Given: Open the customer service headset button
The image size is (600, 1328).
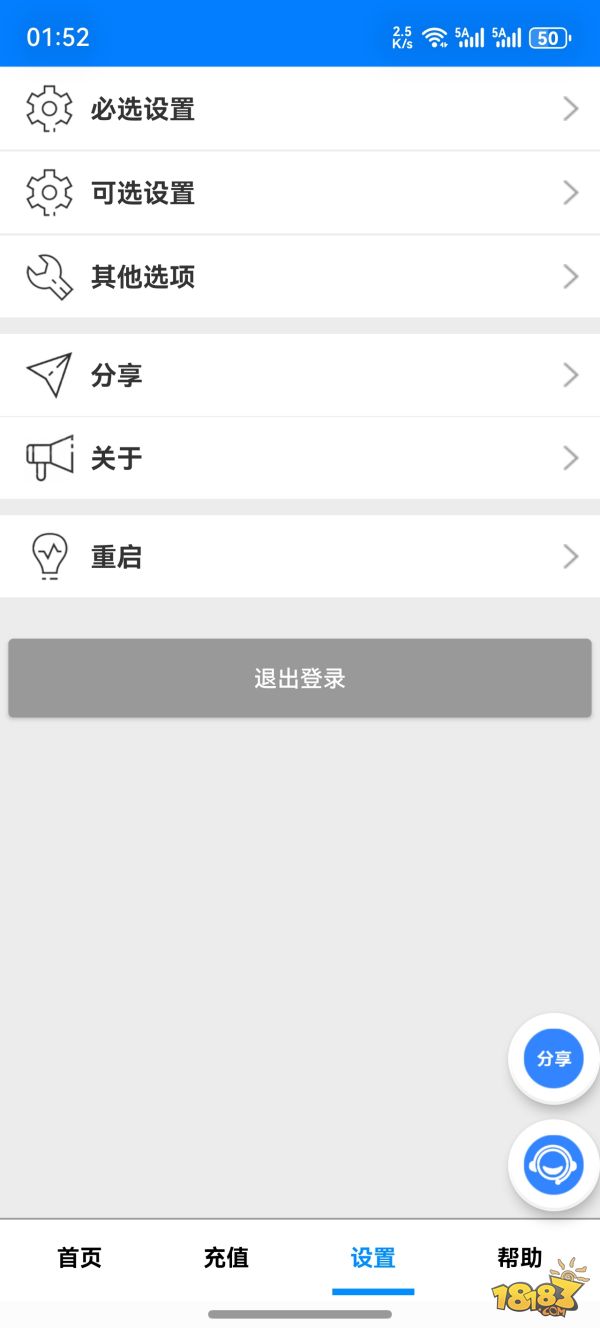Looking at the screenshot, I should 553,1164.
